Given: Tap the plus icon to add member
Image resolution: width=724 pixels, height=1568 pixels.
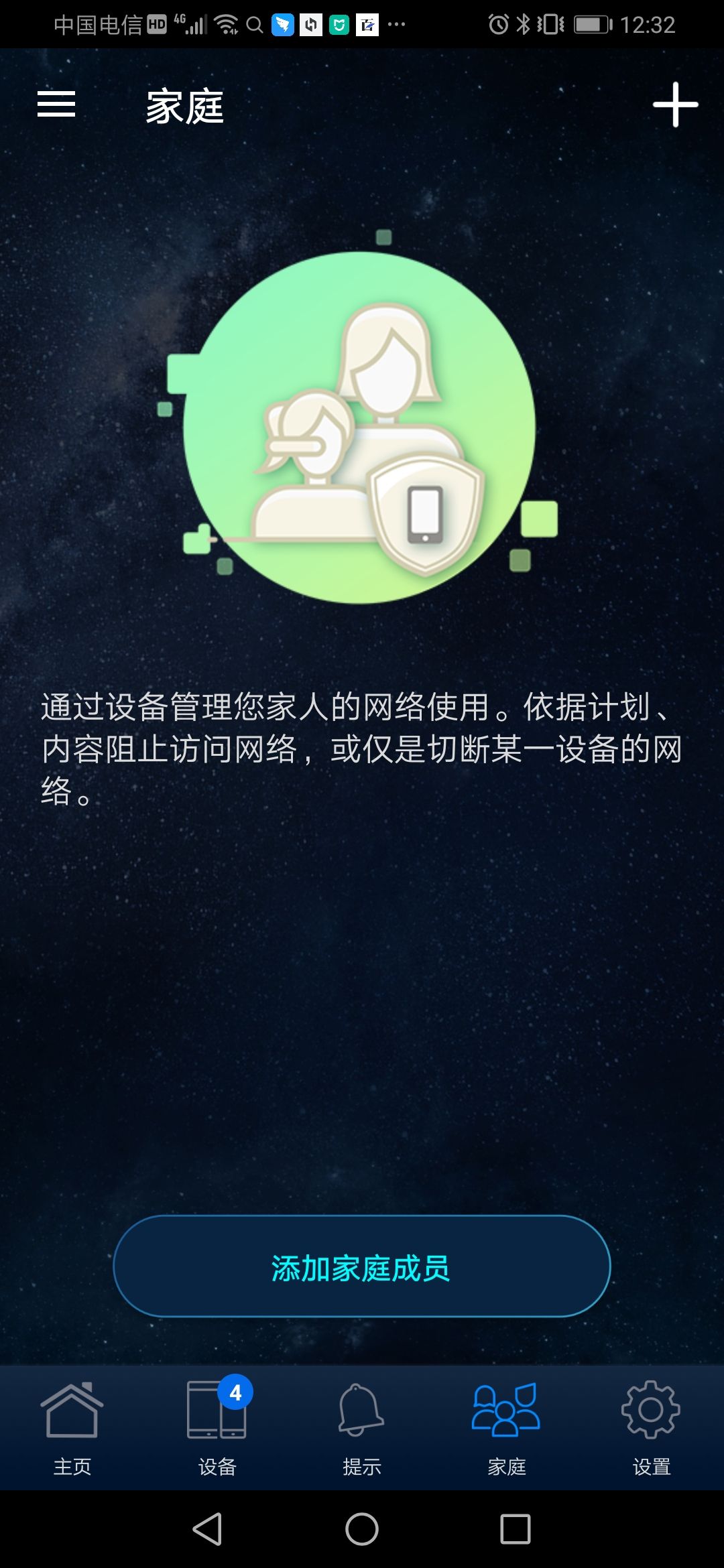Looking at the screenshot, I should 675,105.
